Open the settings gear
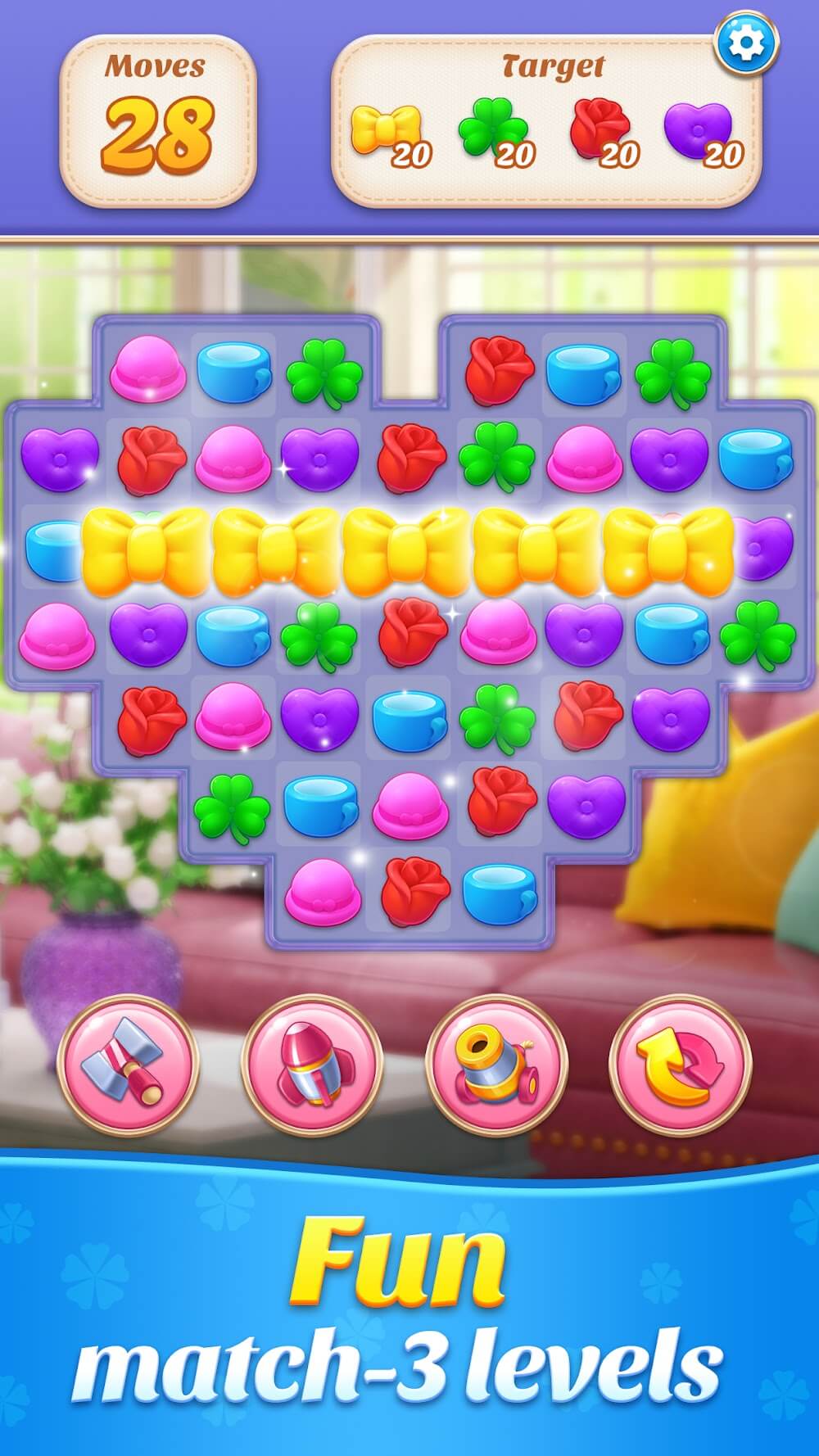Screen dimensions: 819x1456 pyautogui.click(x=744, y=43)
